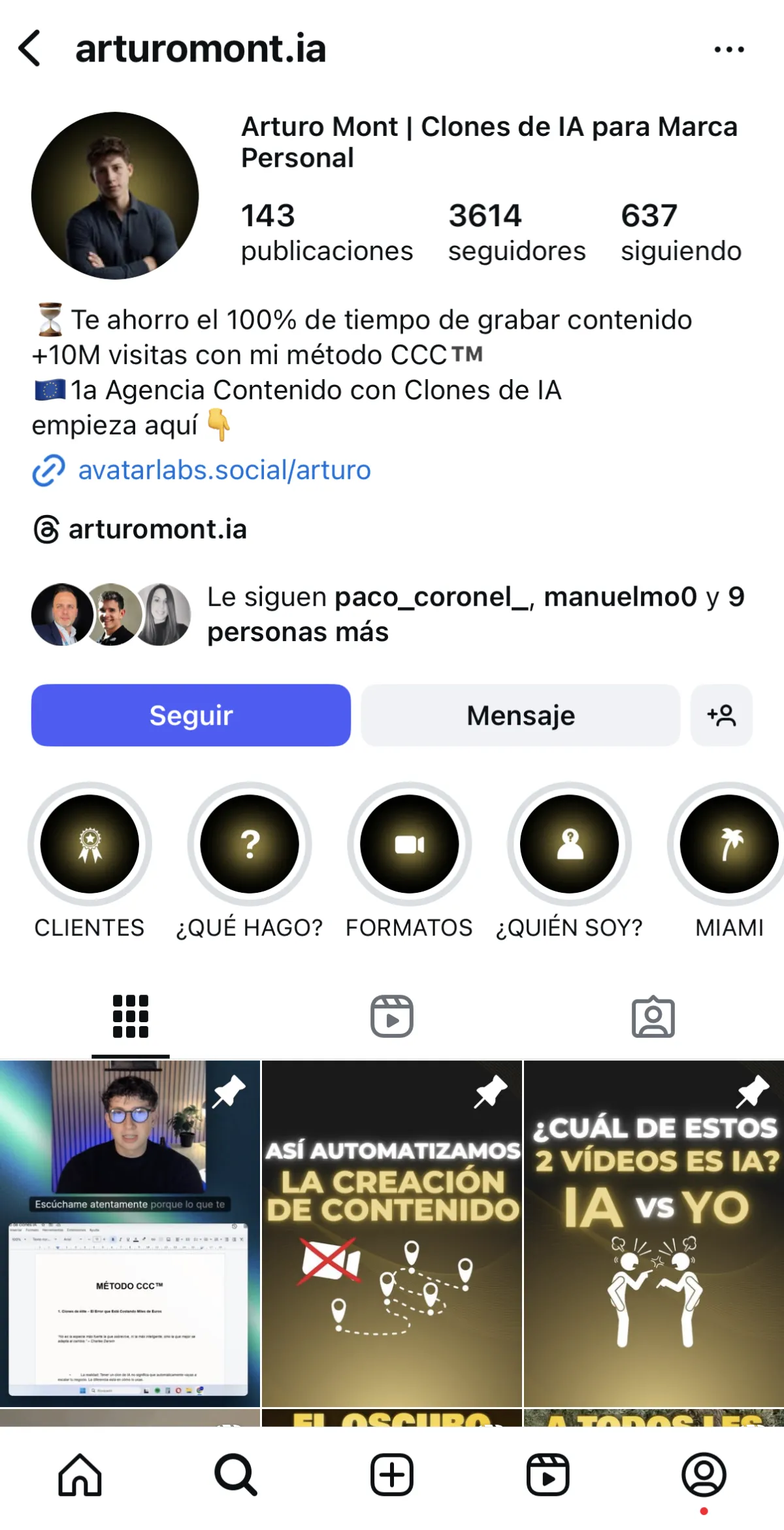Open Search in the bottom bar

pyautogui.click(x=235, y=1474)
